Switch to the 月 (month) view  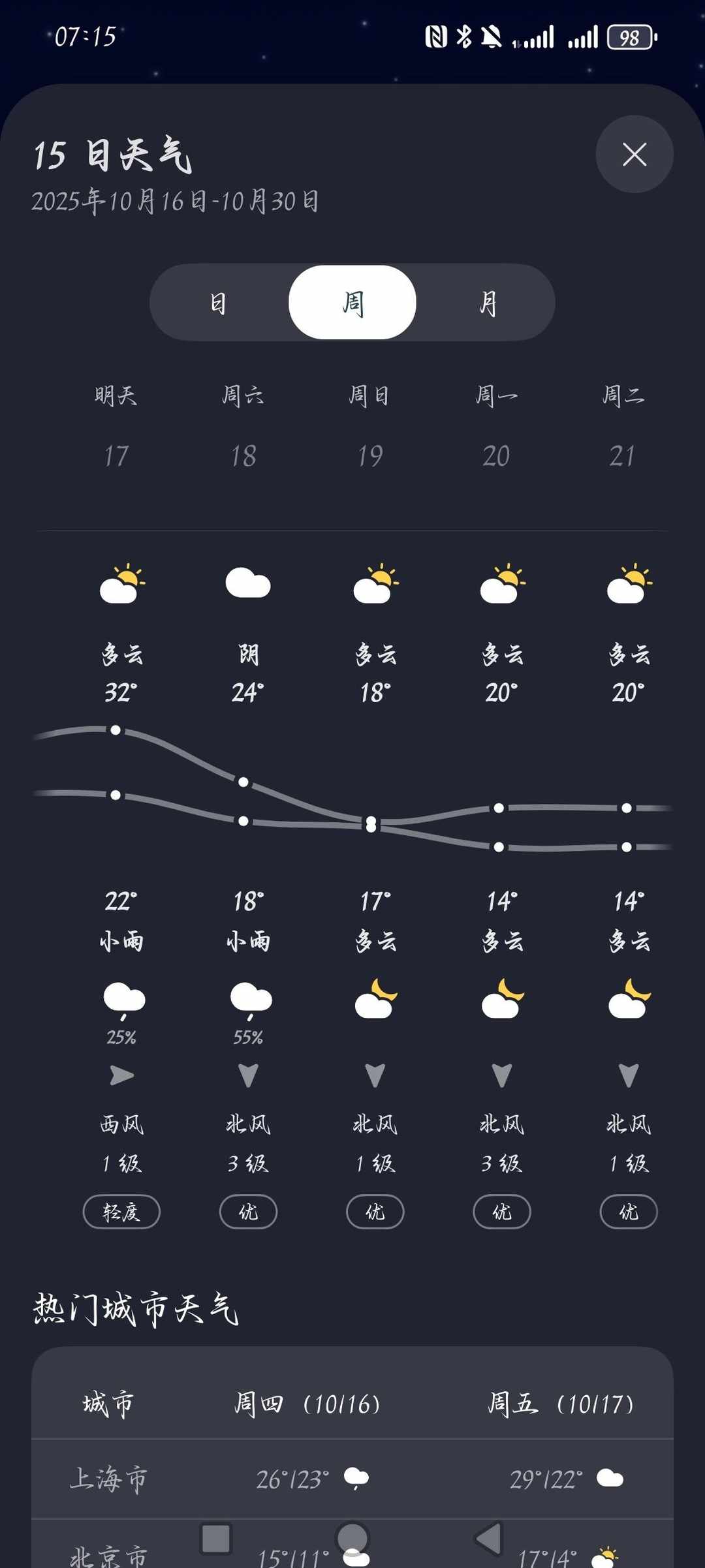click(x=487, y=303)
